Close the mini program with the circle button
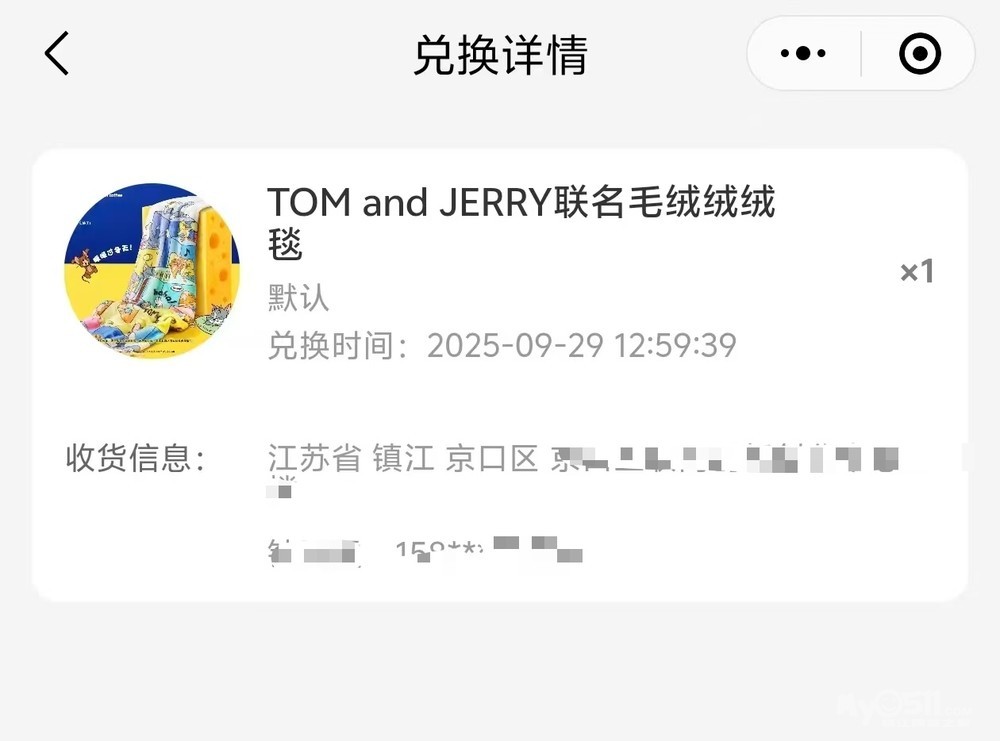The width and height of the screenshot is (1000, 741). (x=919, y=54)
